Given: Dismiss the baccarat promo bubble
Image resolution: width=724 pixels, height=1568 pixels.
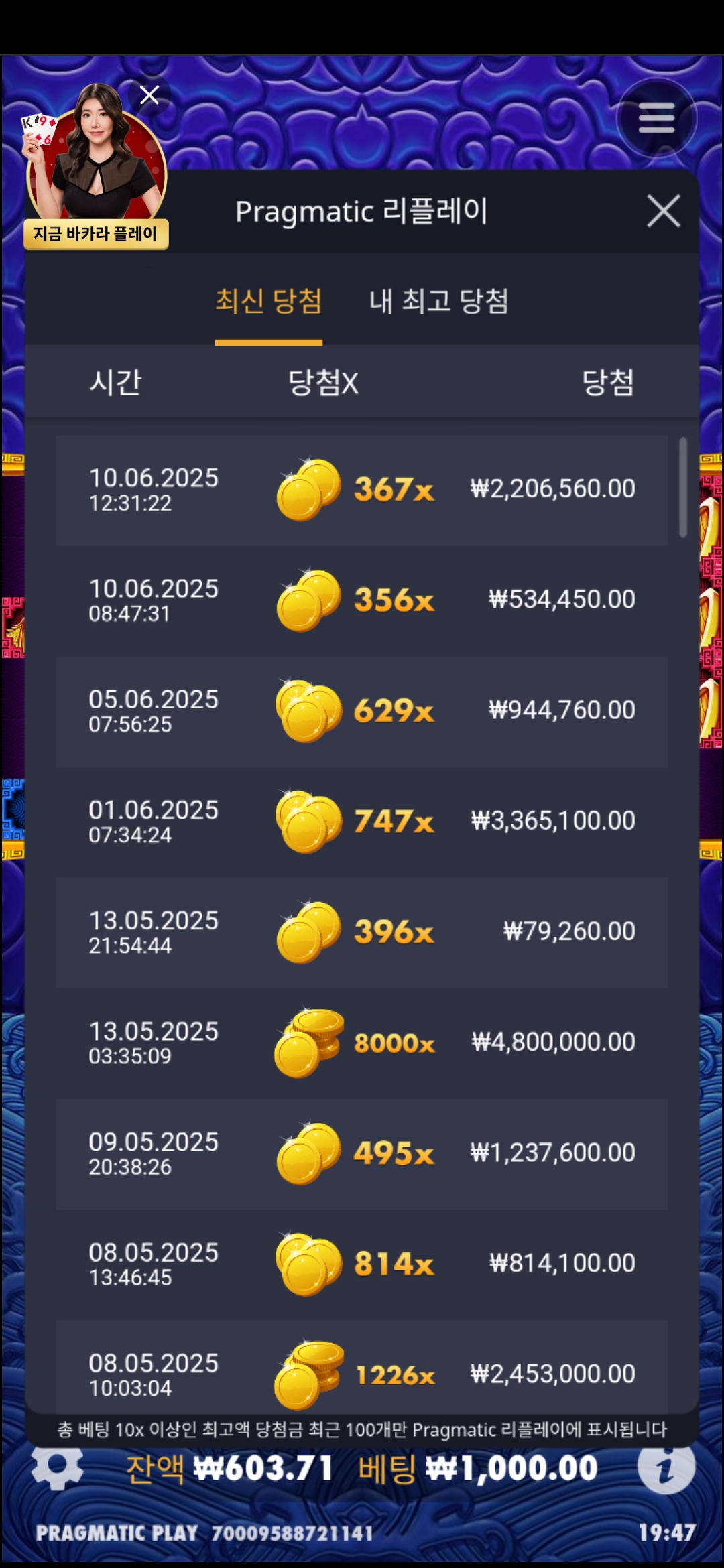Looking at the screenshot, I should click(x=149, y=95).
